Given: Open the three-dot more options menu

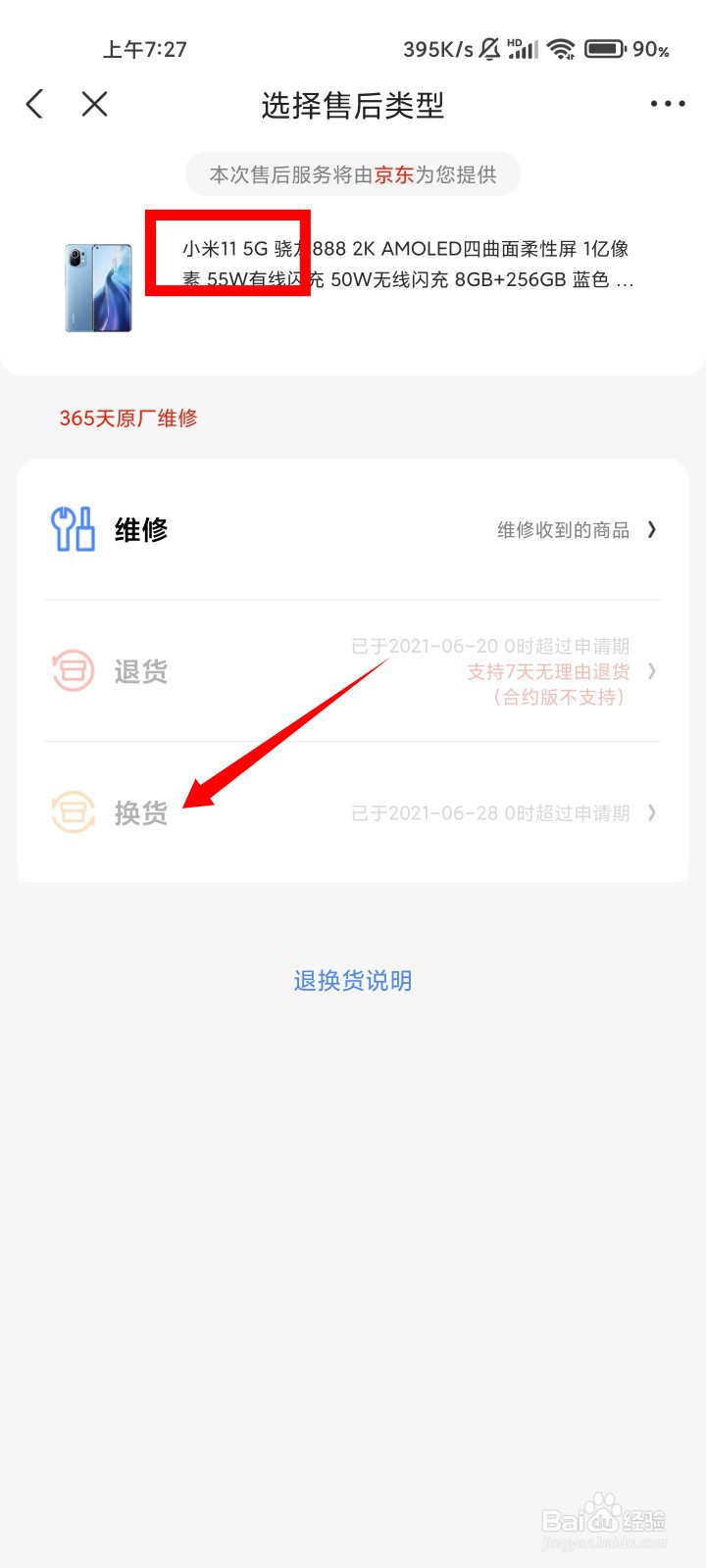Looking at the screenshot, I should tap(666, 103).
